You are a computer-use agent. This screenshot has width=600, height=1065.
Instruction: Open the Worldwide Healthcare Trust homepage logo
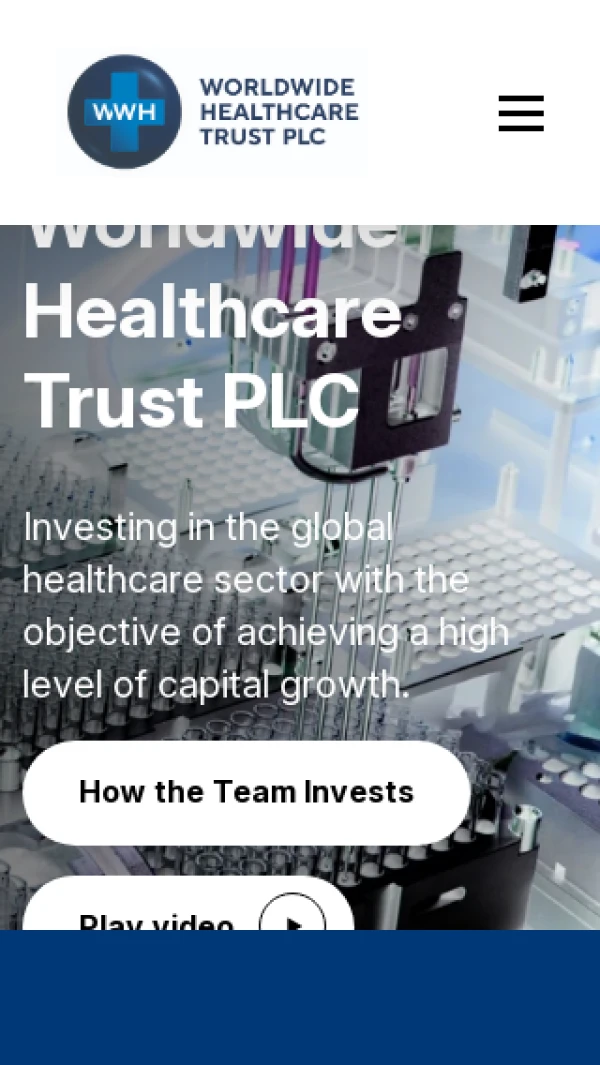tap(213, 112)
